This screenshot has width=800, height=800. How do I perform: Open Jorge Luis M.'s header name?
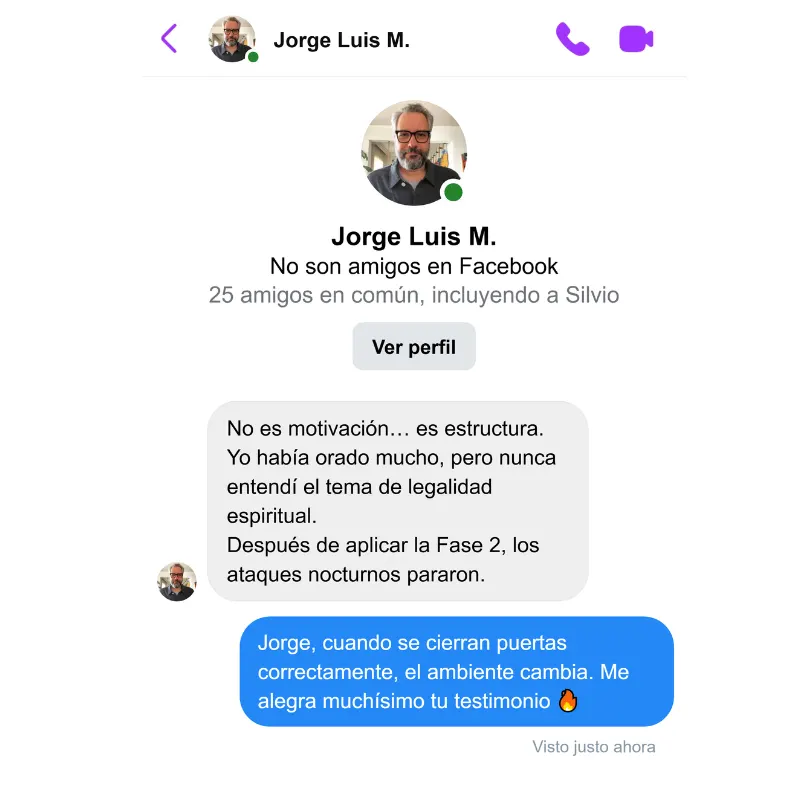341,40
